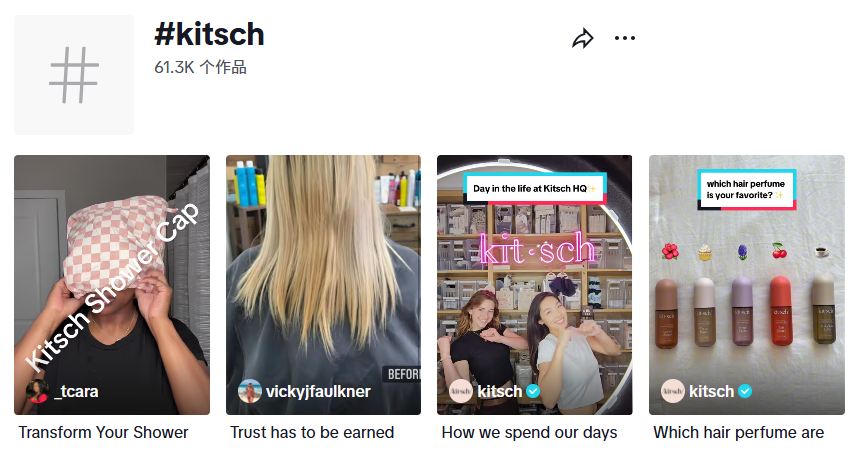Share the #kitsch hashtag page
This screenshot has height=451, width=857.
coord(582,39)
